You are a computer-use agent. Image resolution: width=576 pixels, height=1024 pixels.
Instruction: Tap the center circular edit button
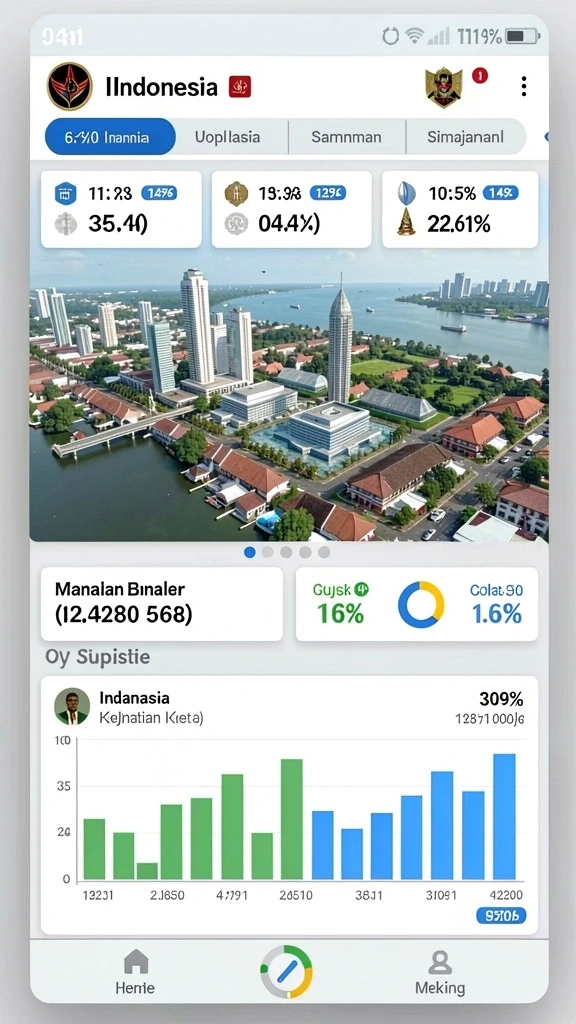286,972
